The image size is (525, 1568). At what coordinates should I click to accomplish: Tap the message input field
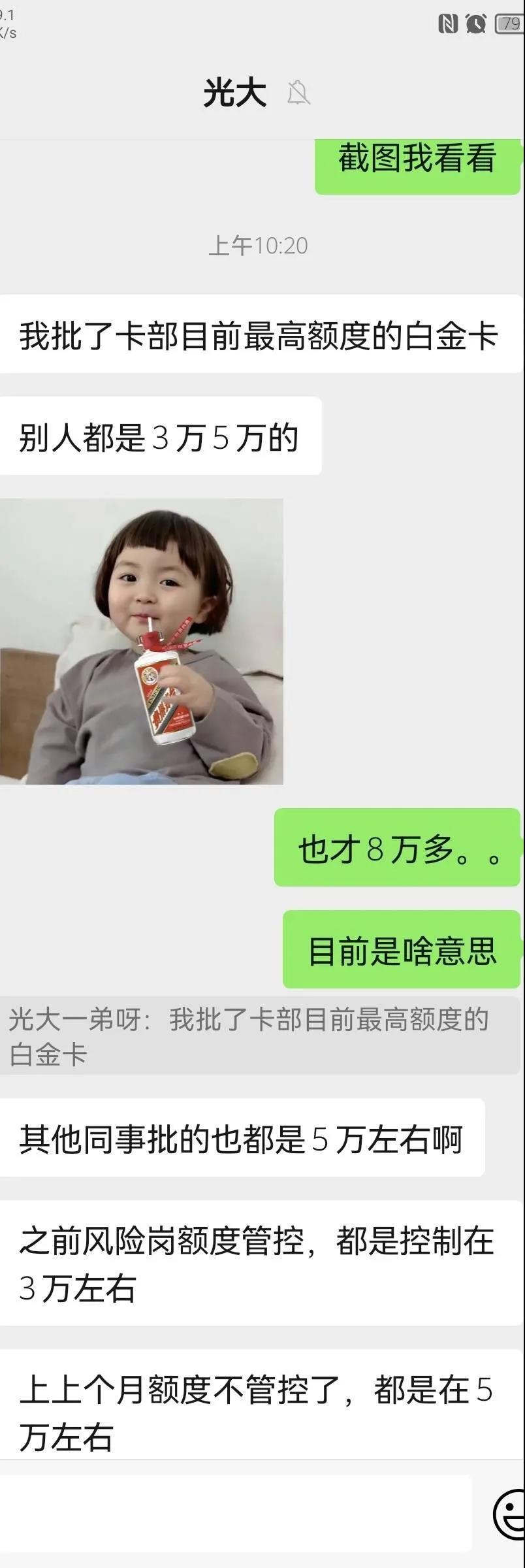click(235, 1513)
